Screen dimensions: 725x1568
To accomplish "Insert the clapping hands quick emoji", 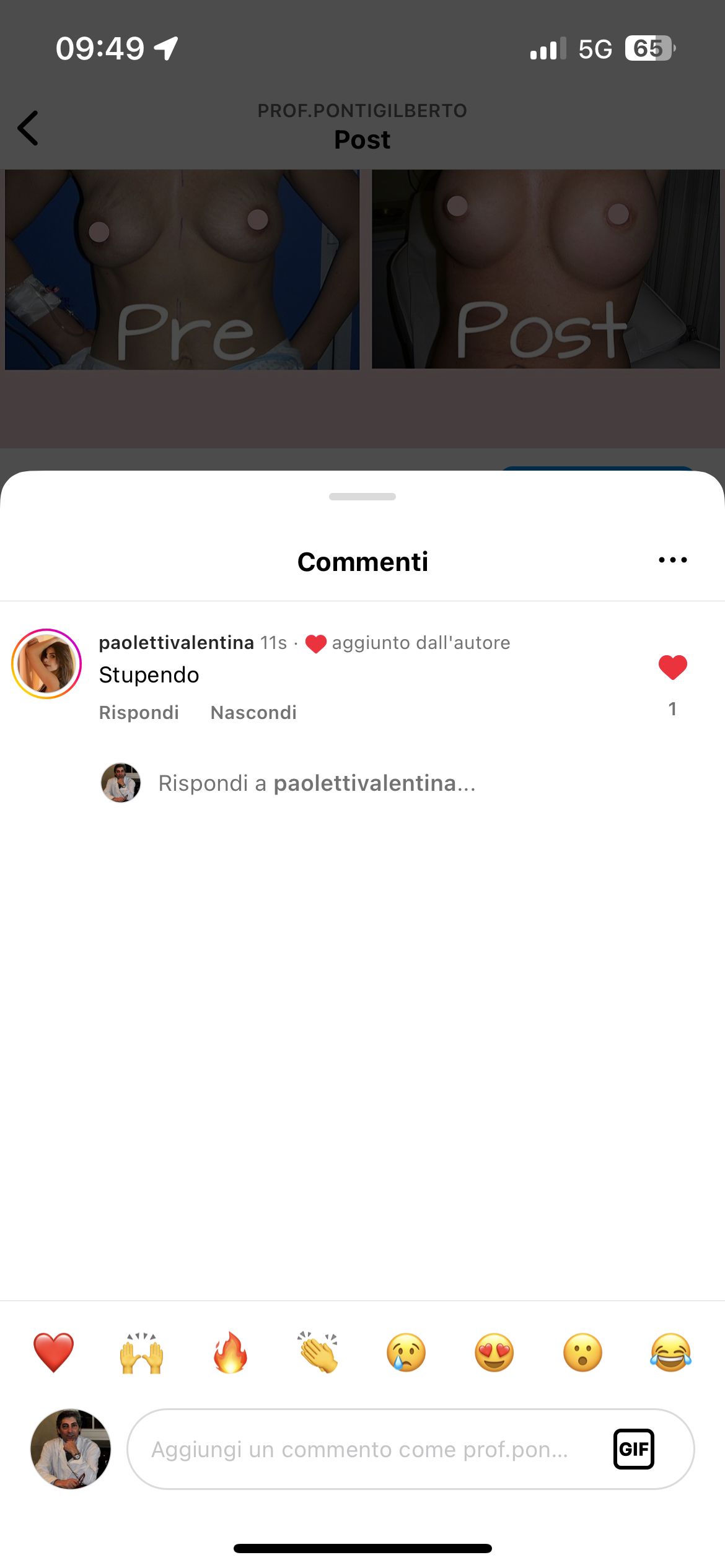I will pyautogui.click(x=318, y=1352).
